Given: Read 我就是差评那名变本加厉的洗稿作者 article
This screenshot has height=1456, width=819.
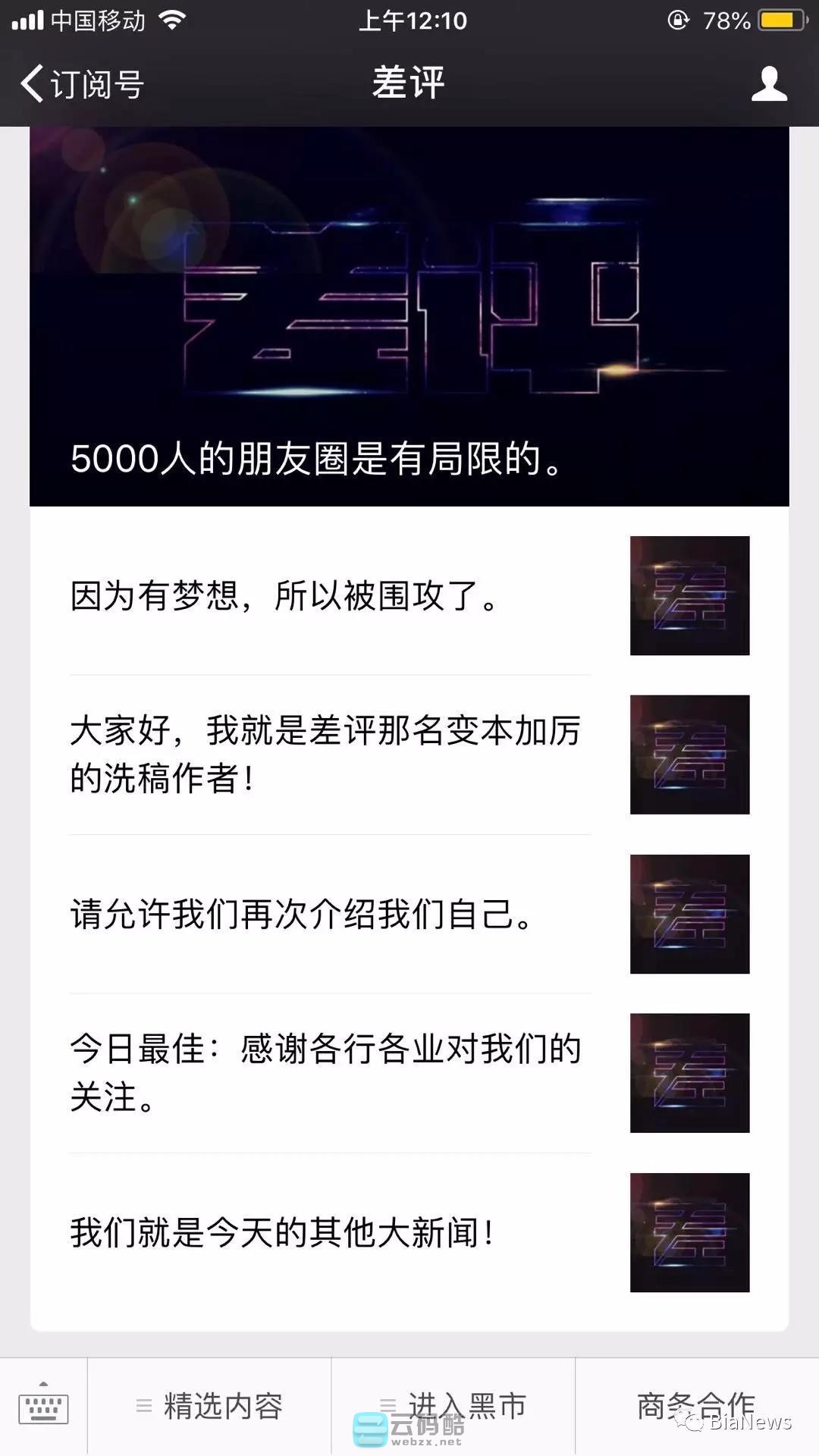Looking at the screenshot, I should pos(409,755).
